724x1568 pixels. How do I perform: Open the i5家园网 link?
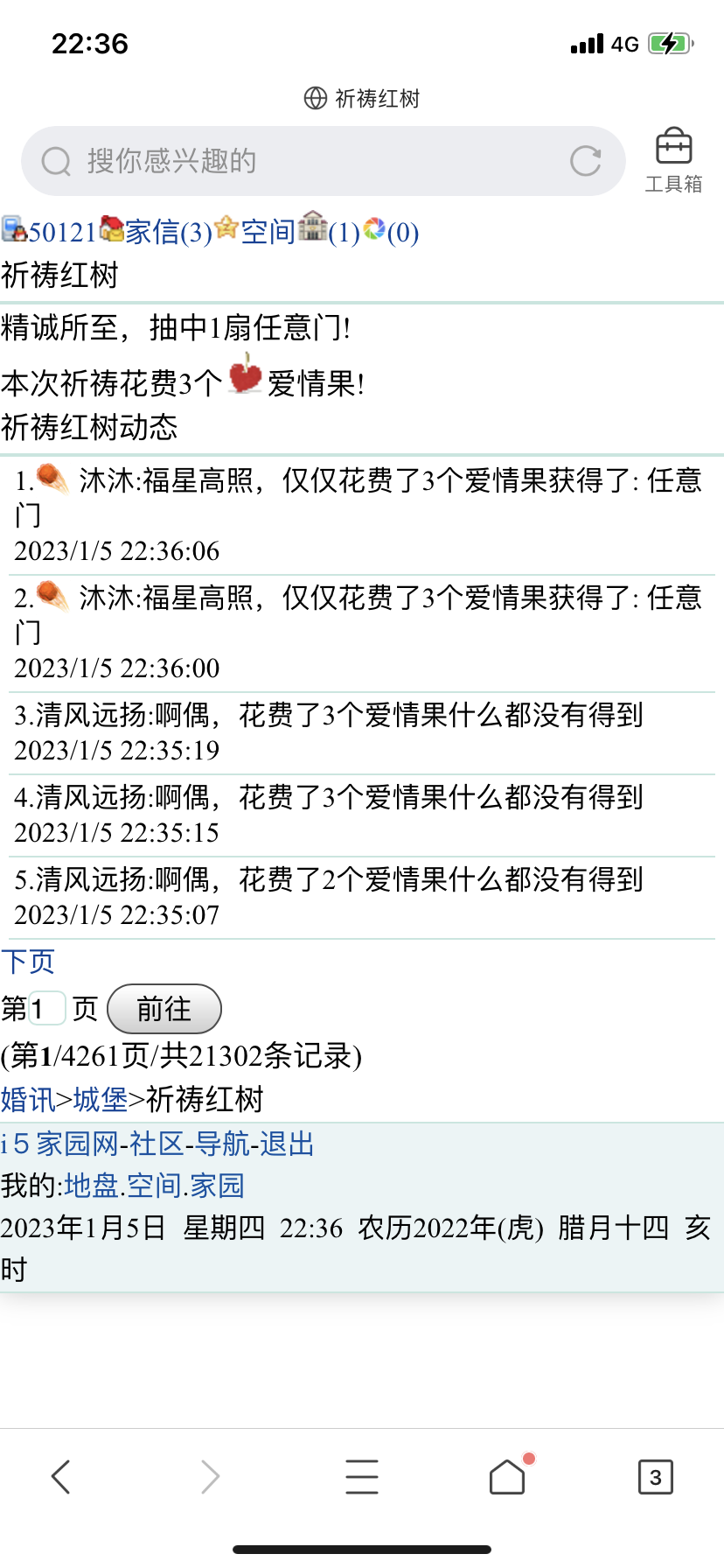(x=61, y=1144)
